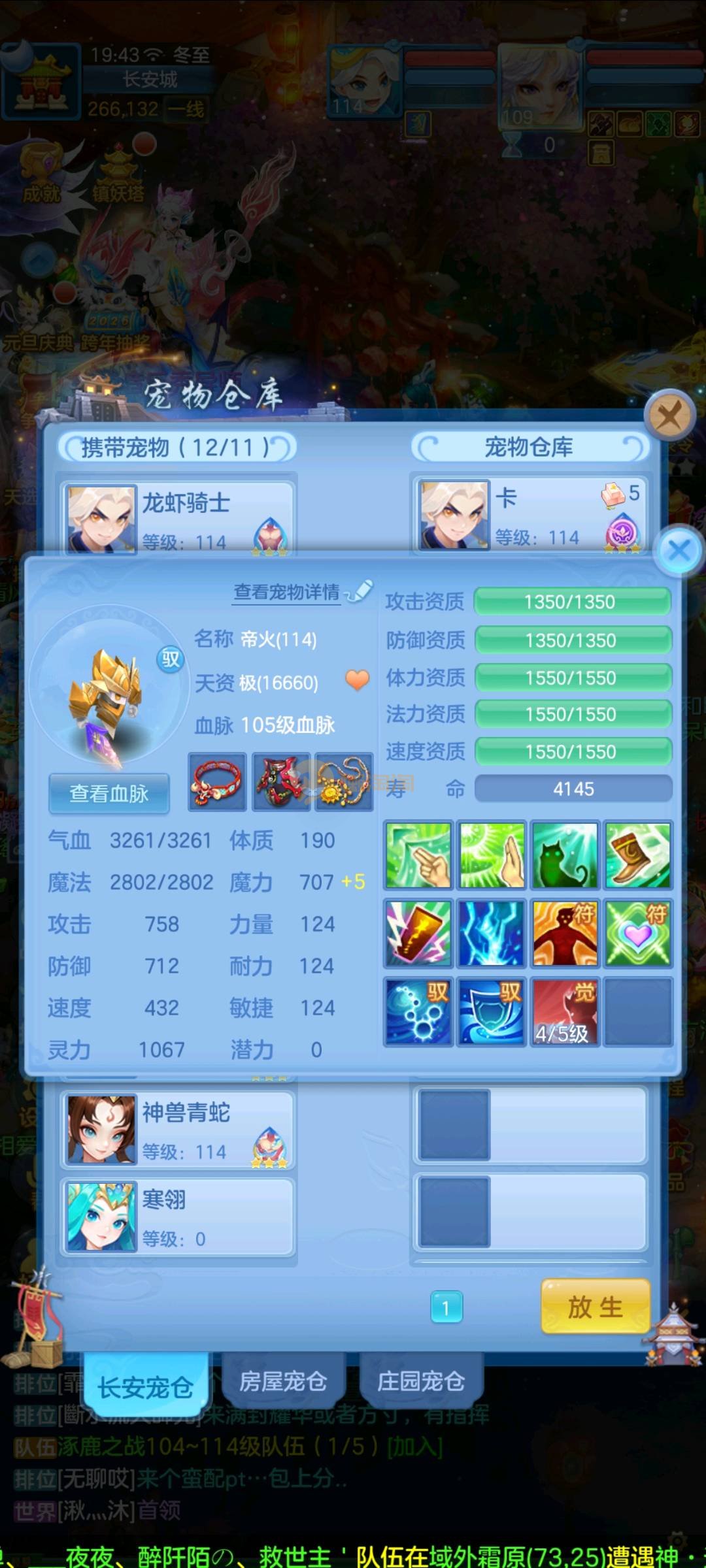Viewport: 706px width, 1568px height.
Task: Close the pet detail popup
Action: [679, 550]
